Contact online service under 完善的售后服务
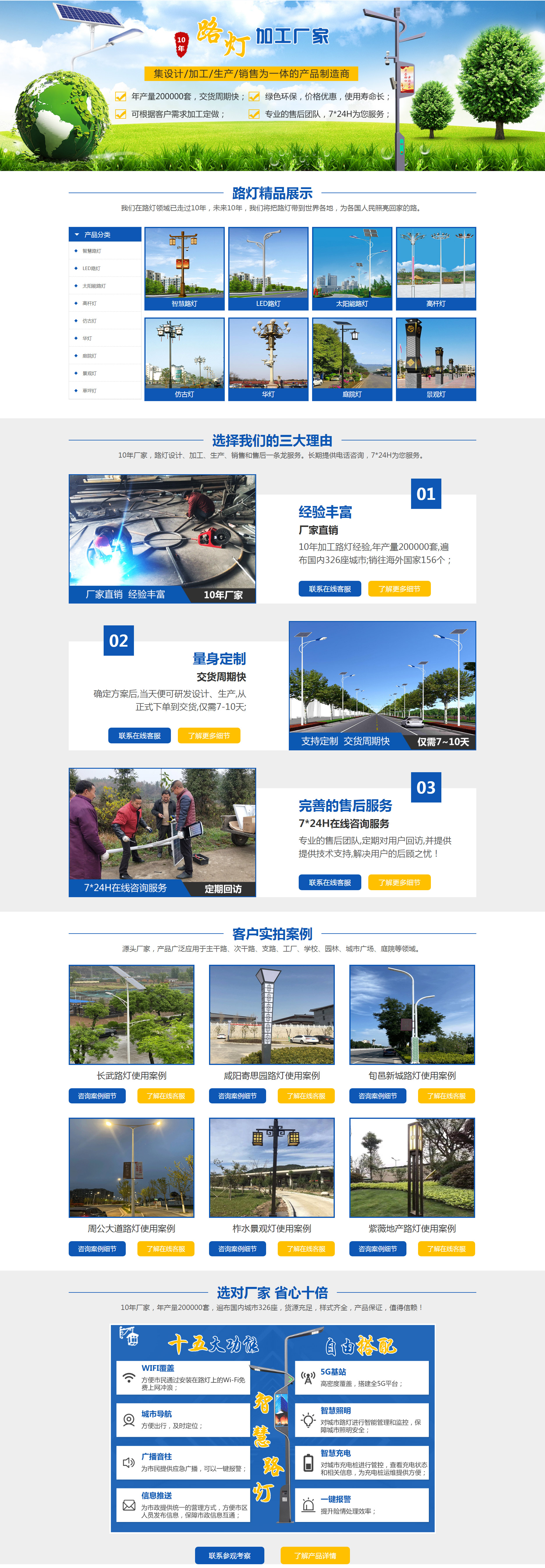 (330, 882)
